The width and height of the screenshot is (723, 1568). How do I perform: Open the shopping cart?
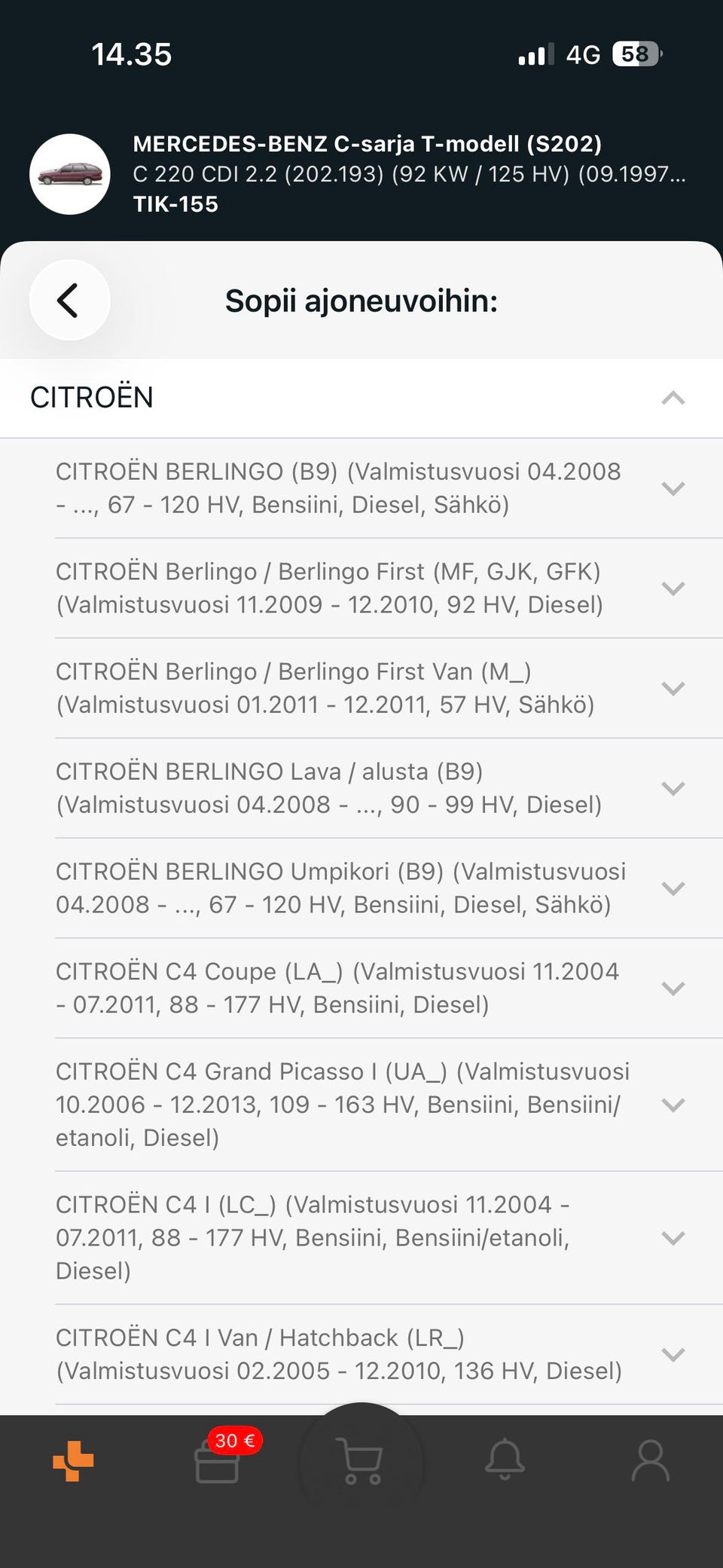click(361, 1462)
